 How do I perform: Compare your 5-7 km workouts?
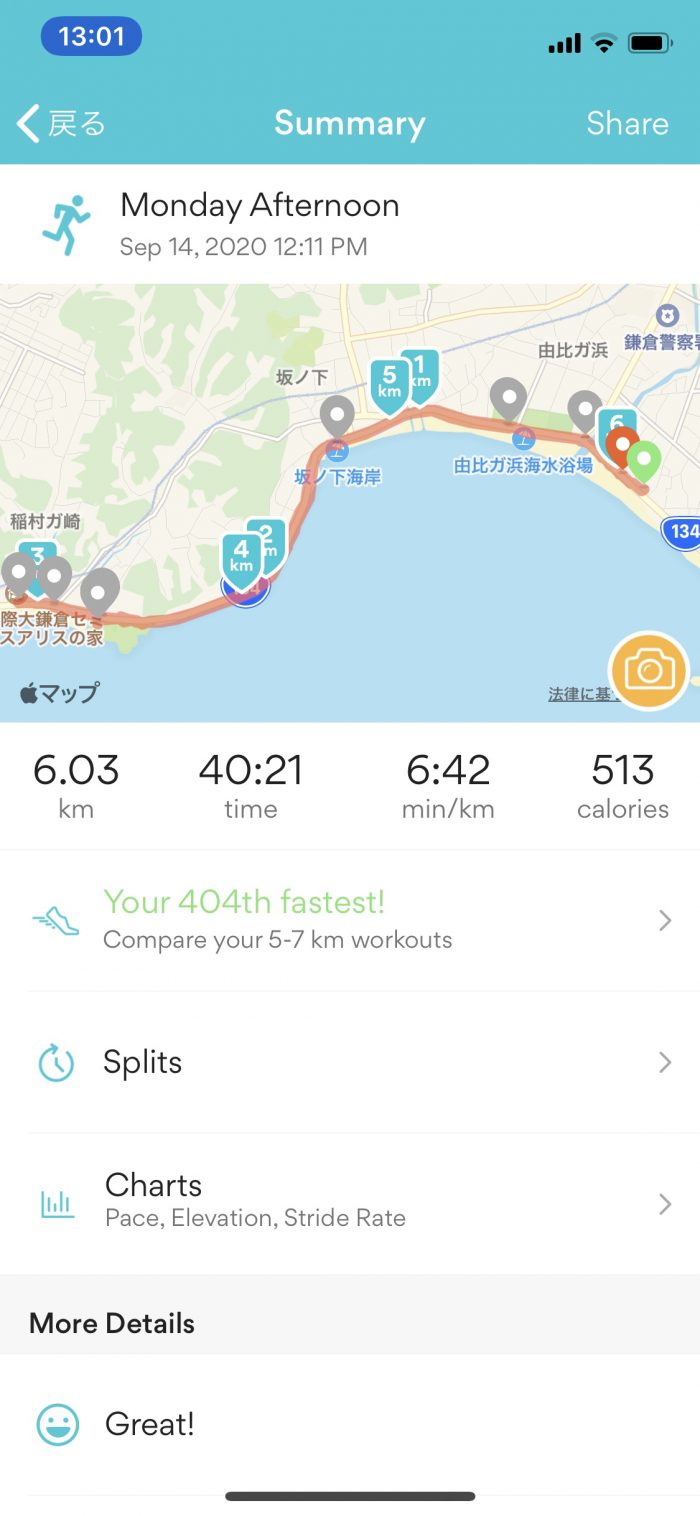pos(350,920)
